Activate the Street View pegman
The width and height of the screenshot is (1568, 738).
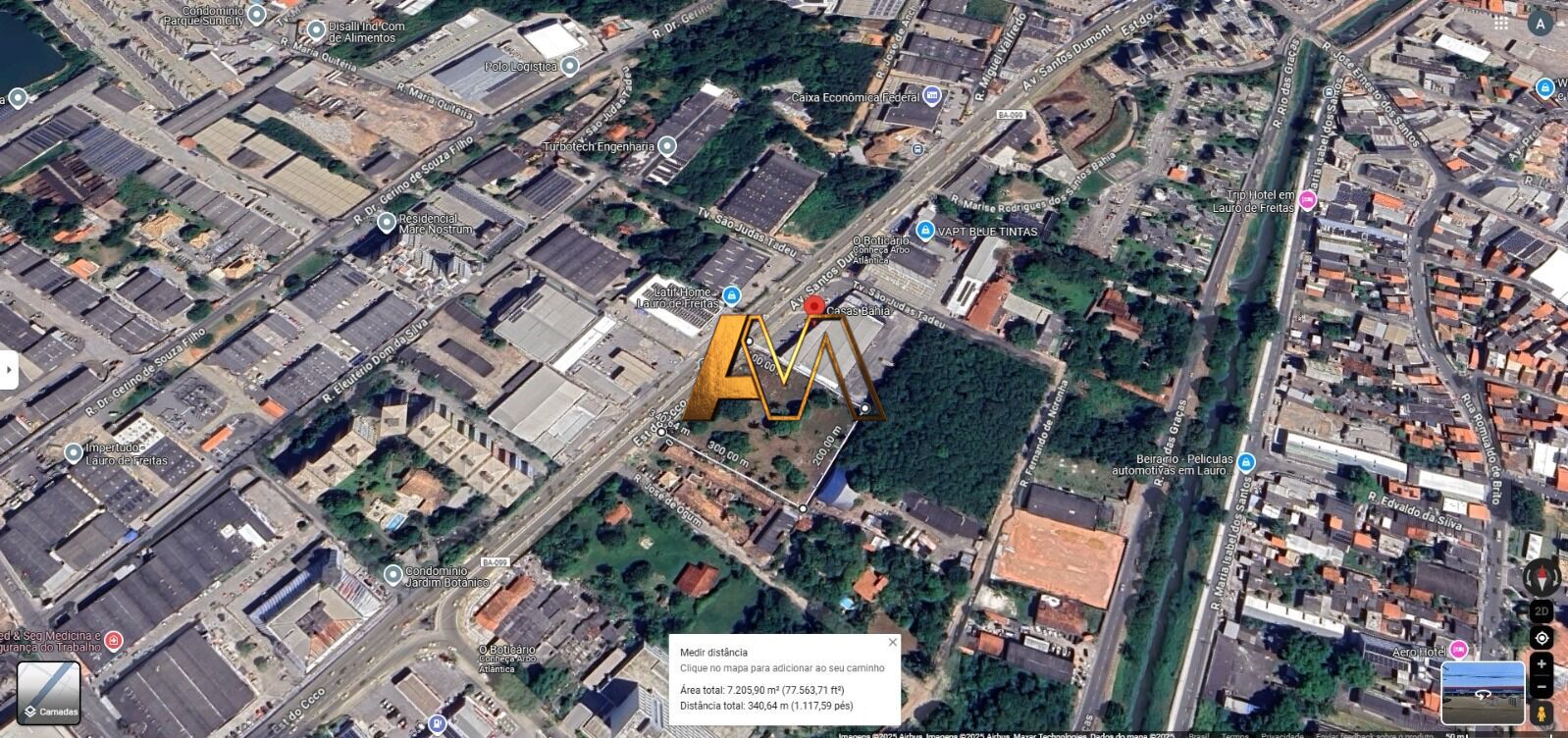[x=1542, y=712]
